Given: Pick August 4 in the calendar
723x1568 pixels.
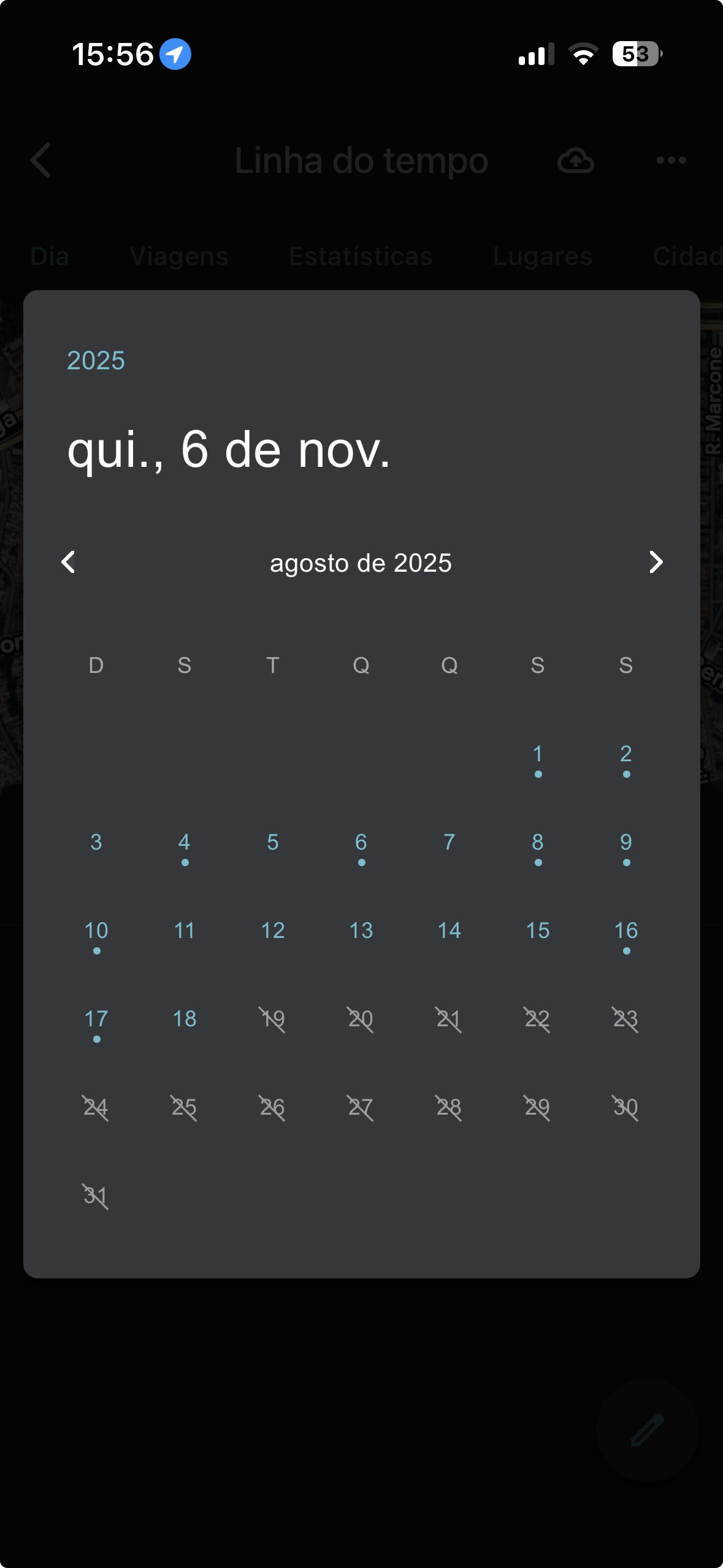Looking at the screenshot, I should pos(184,843).
